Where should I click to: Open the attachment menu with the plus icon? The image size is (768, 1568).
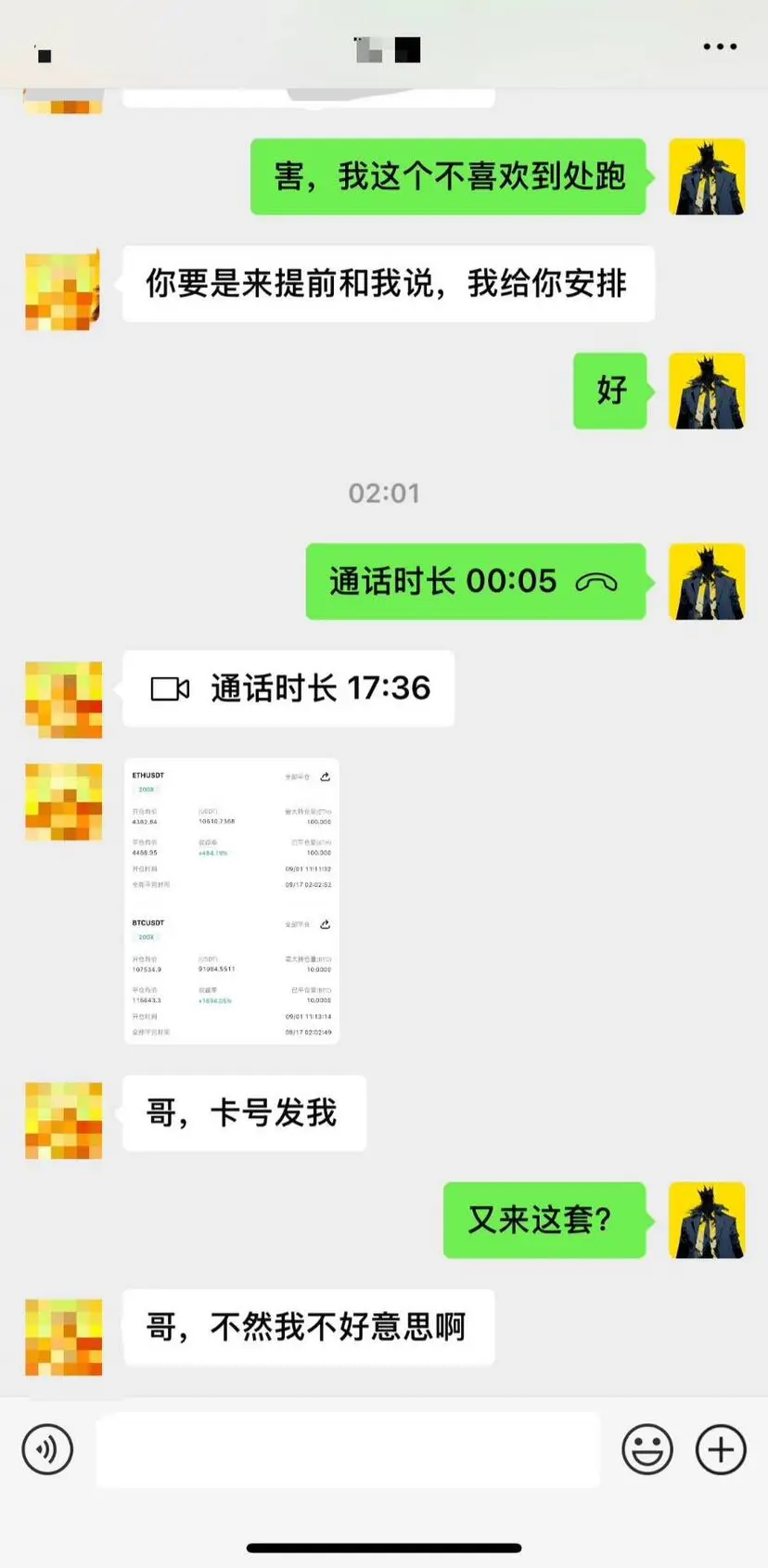point(719,1450)
